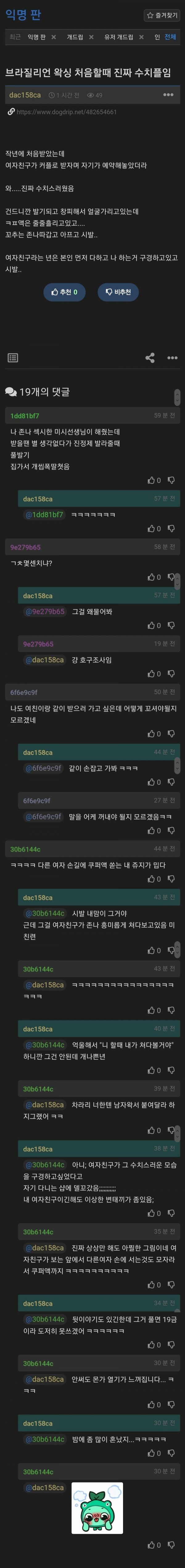The height and width of the screenshot is (1568, 185).
Task: Open the post's three-dot options menu
Action: (x=168, y=95)
